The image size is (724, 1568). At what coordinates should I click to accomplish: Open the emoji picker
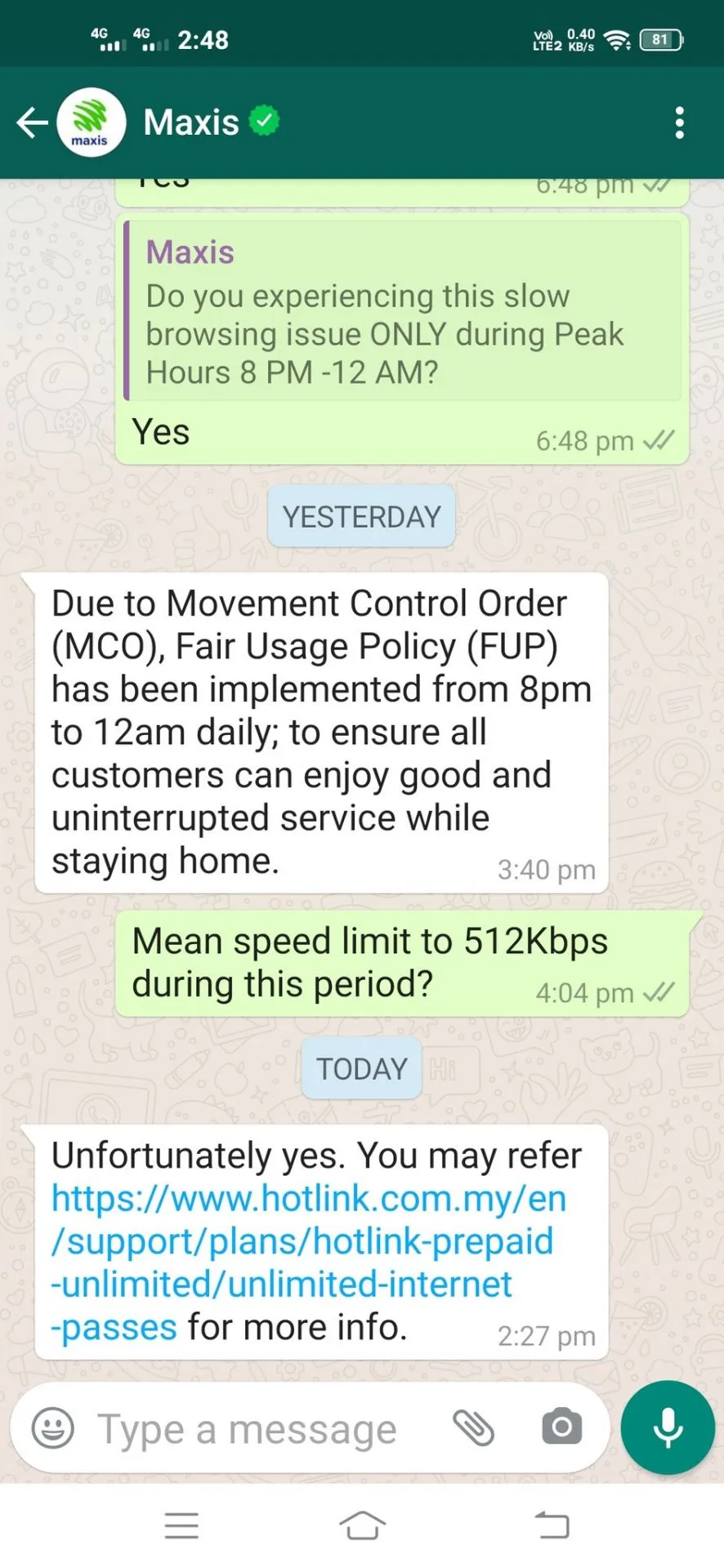[53, 1429]
